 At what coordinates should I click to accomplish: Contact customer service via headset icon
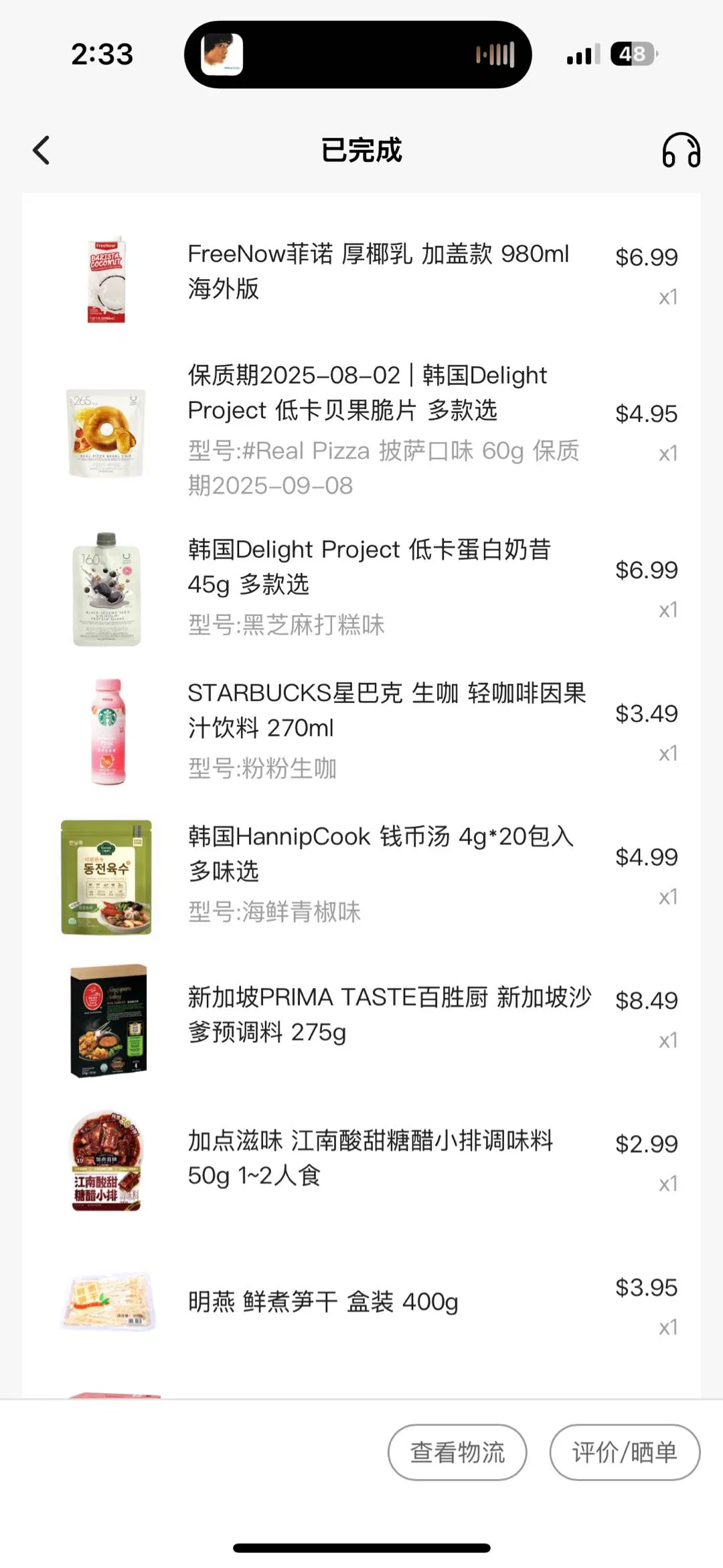click(x=681, y=150)
